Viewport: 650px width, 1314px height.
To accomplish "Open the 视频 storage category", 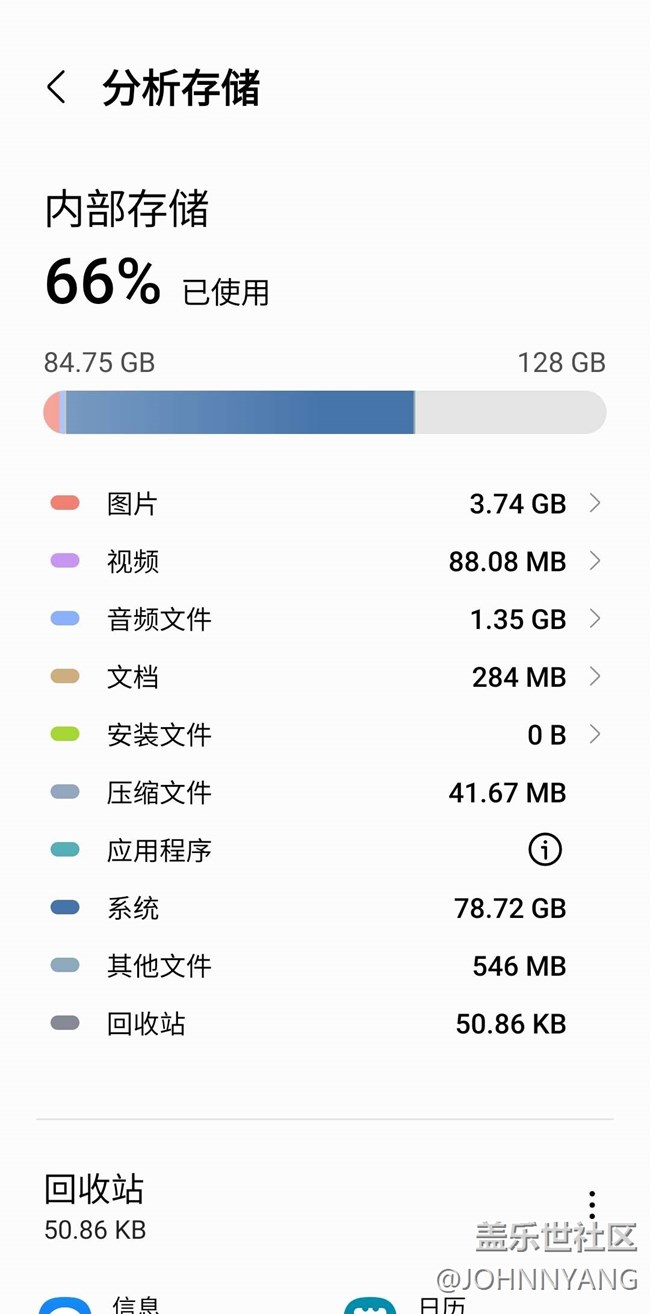I will click(x=325, y=561).
